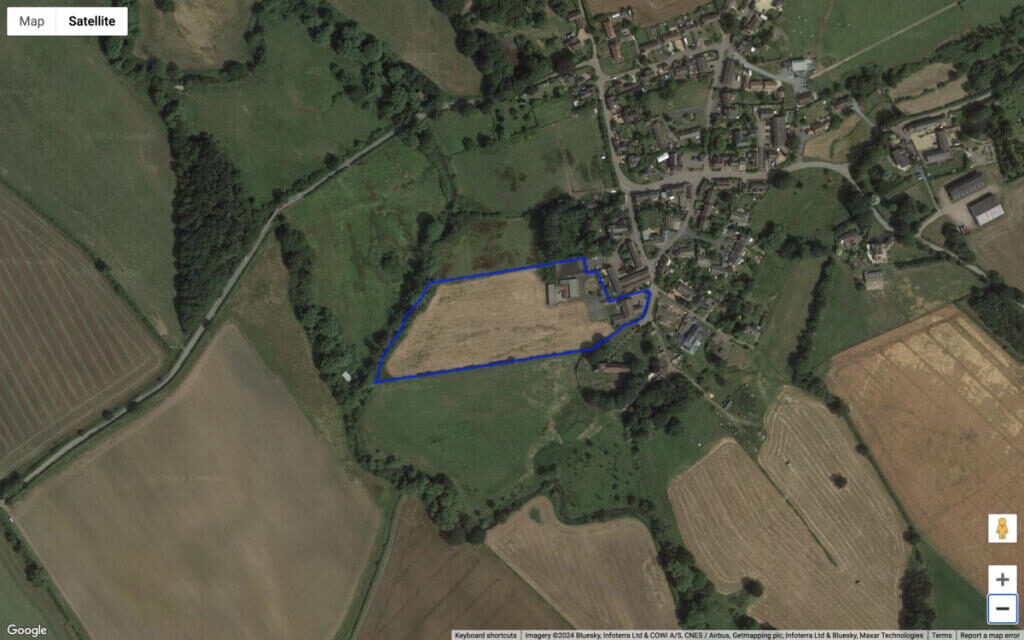Screen dimensions: 1024x640
Task: Open the Terms link
Action: (x=942, y=635)
